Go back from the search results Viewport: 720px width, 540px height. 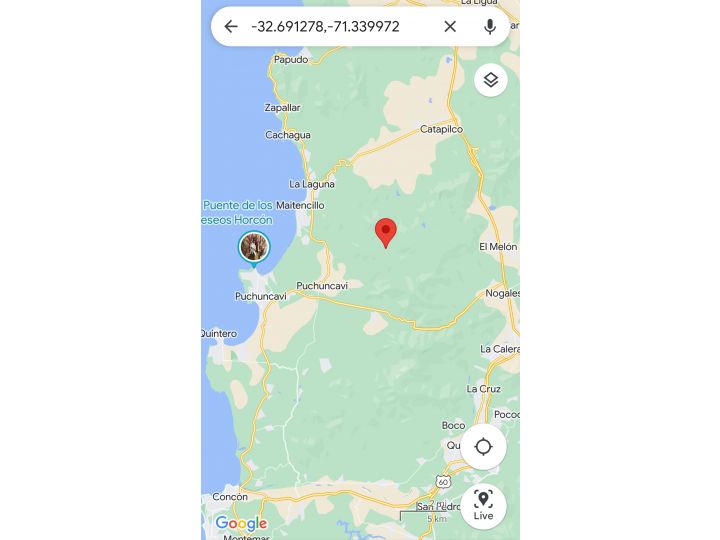coord(231,27)
